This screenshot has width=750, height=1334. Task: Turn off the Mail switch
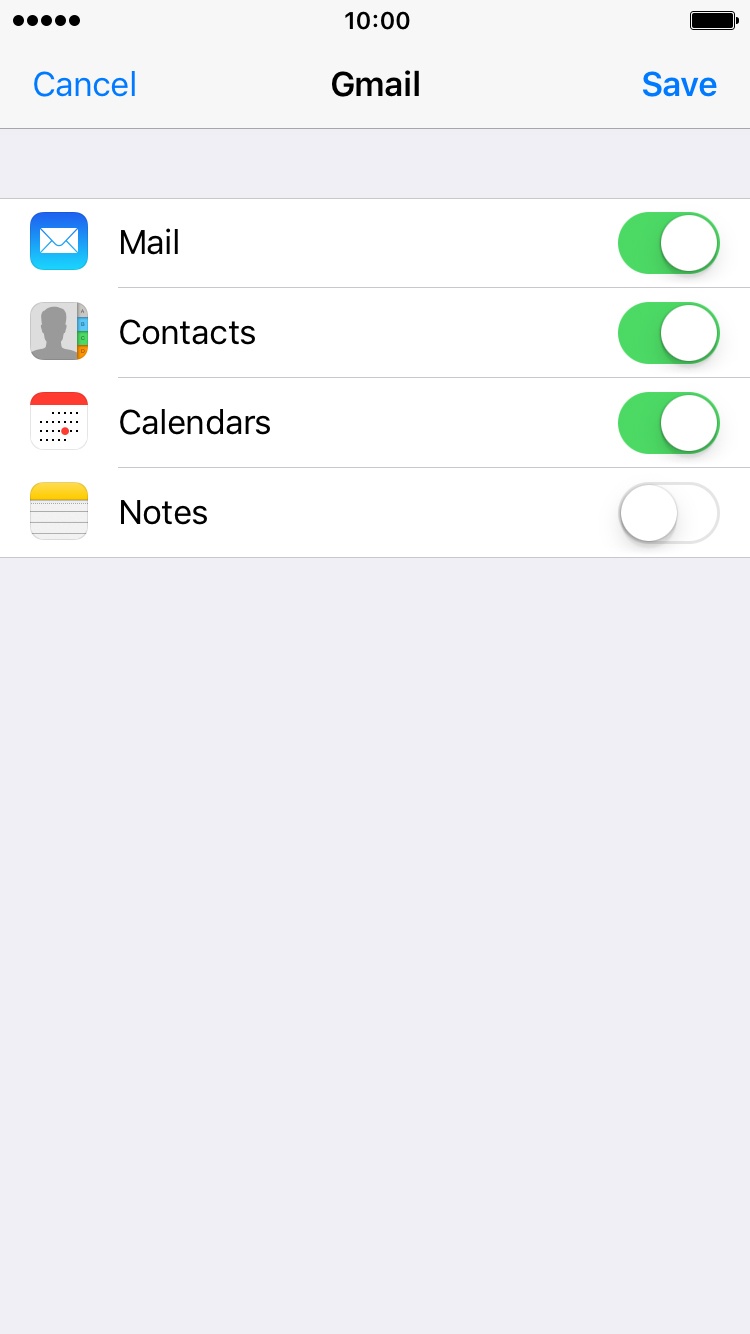669,243
